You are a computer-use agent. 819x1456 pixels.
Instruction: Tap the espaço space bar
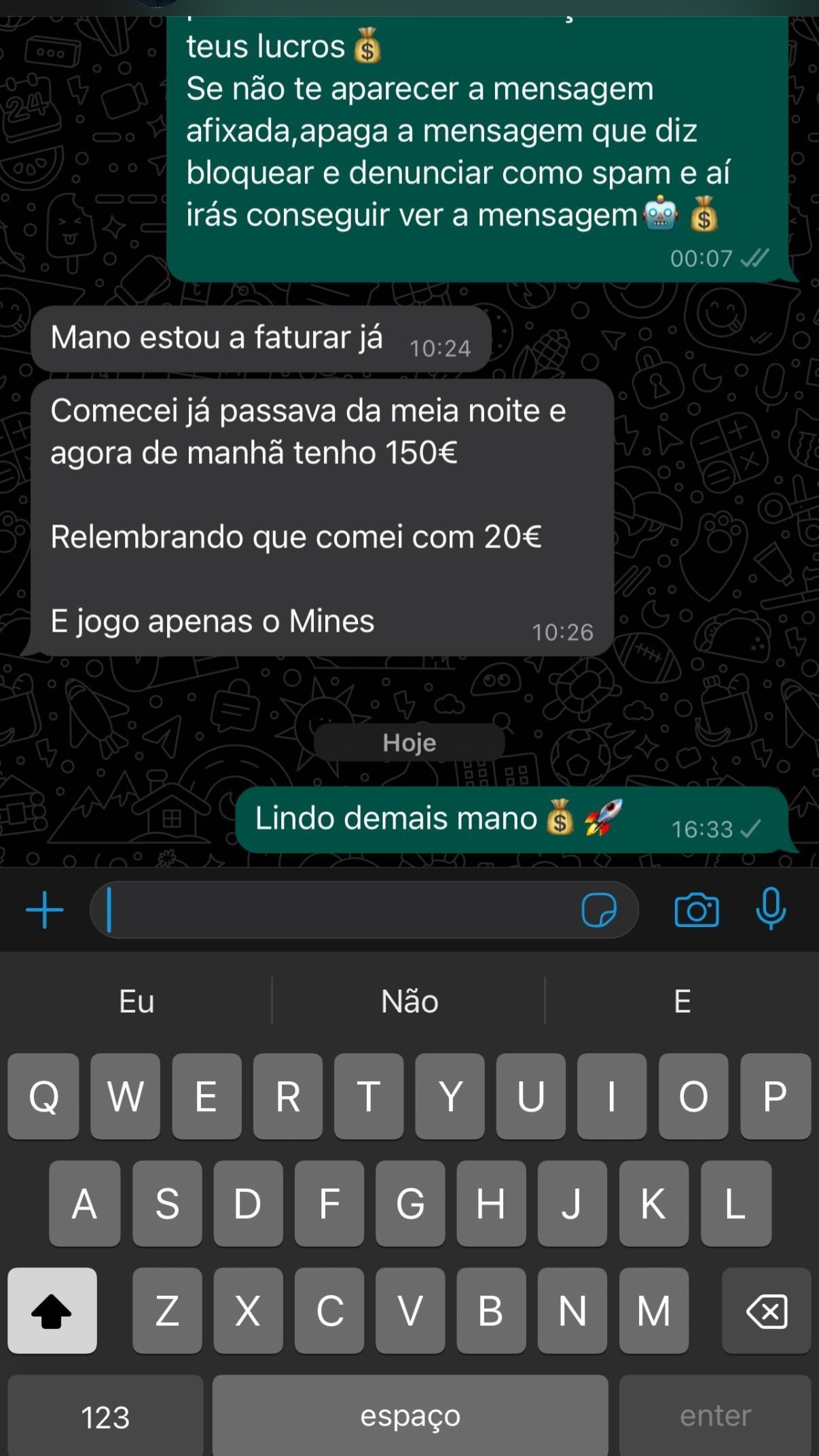click(410, 1417)
